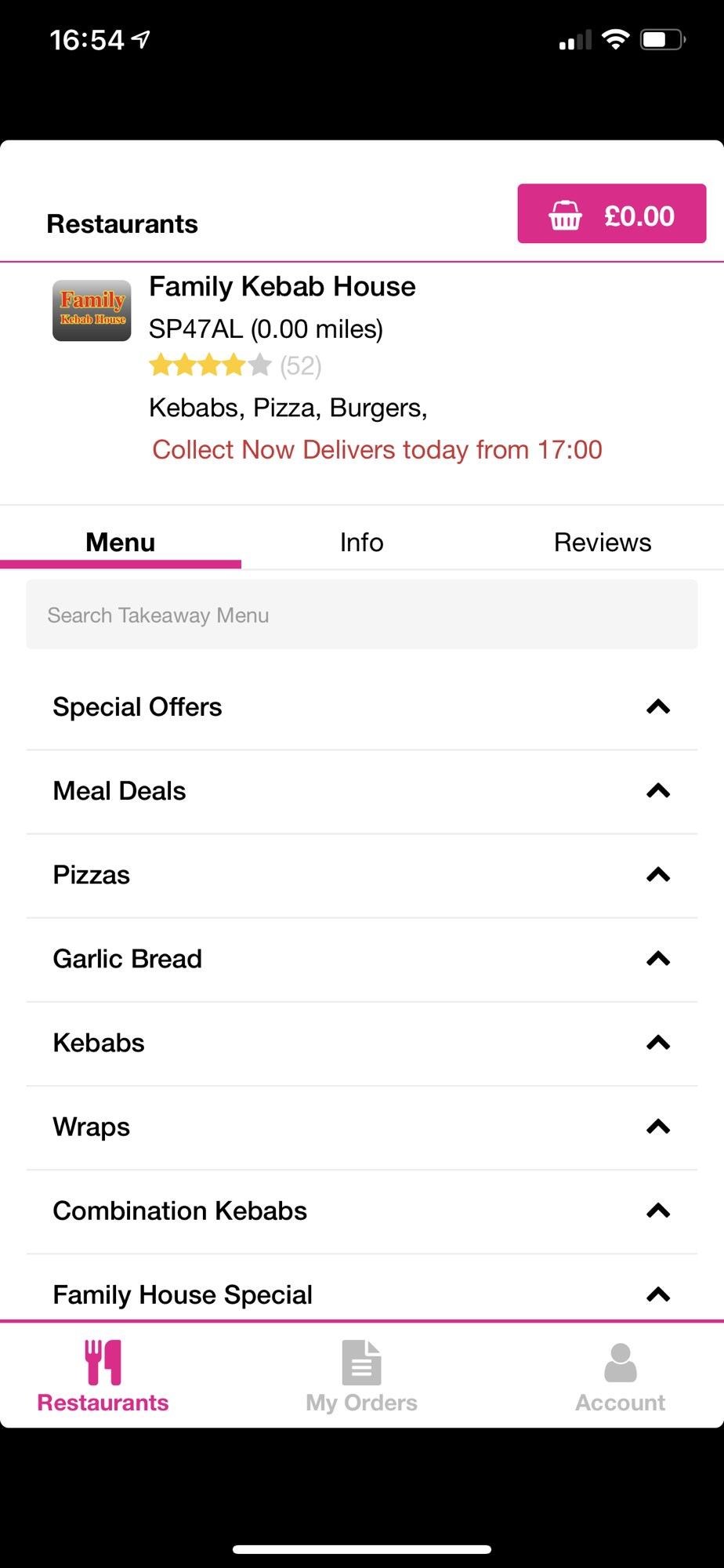724x1568 pixels.
Task: Expand the Meal Deals section
Action: (x=361, y=791)
